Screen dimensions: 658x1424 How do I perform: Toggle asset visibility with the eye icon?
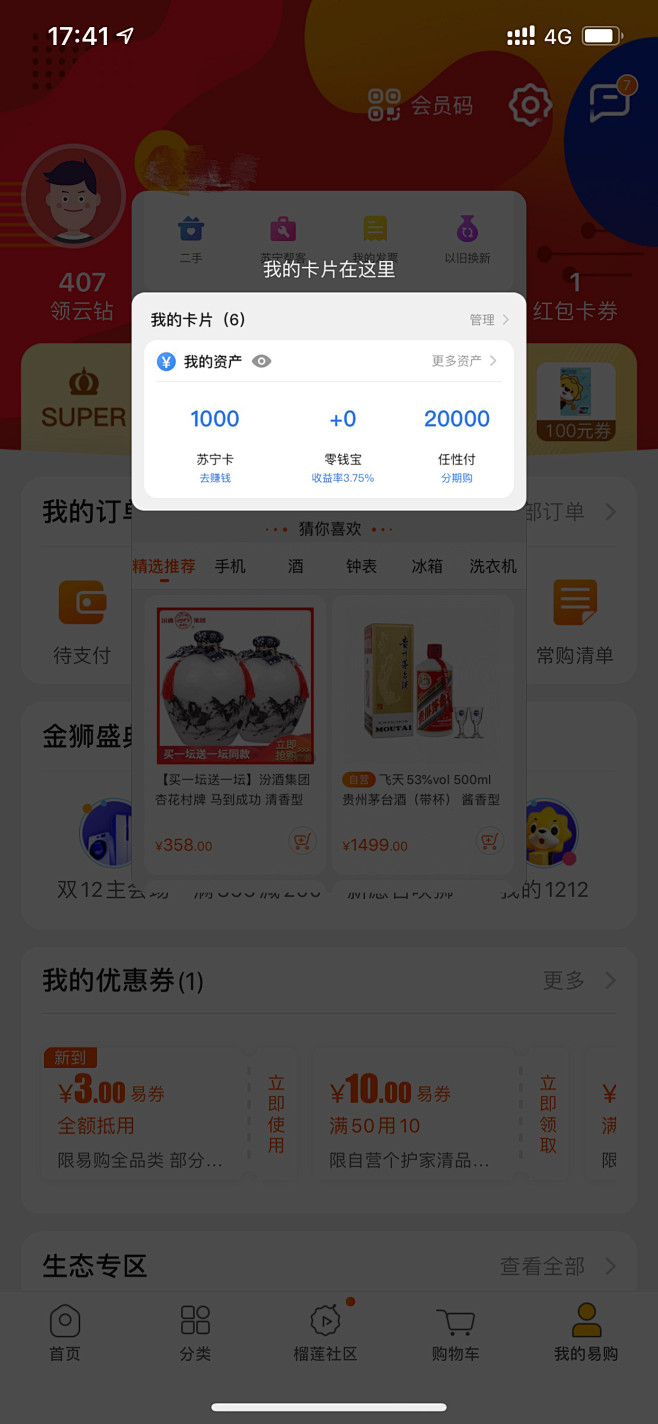262,361
